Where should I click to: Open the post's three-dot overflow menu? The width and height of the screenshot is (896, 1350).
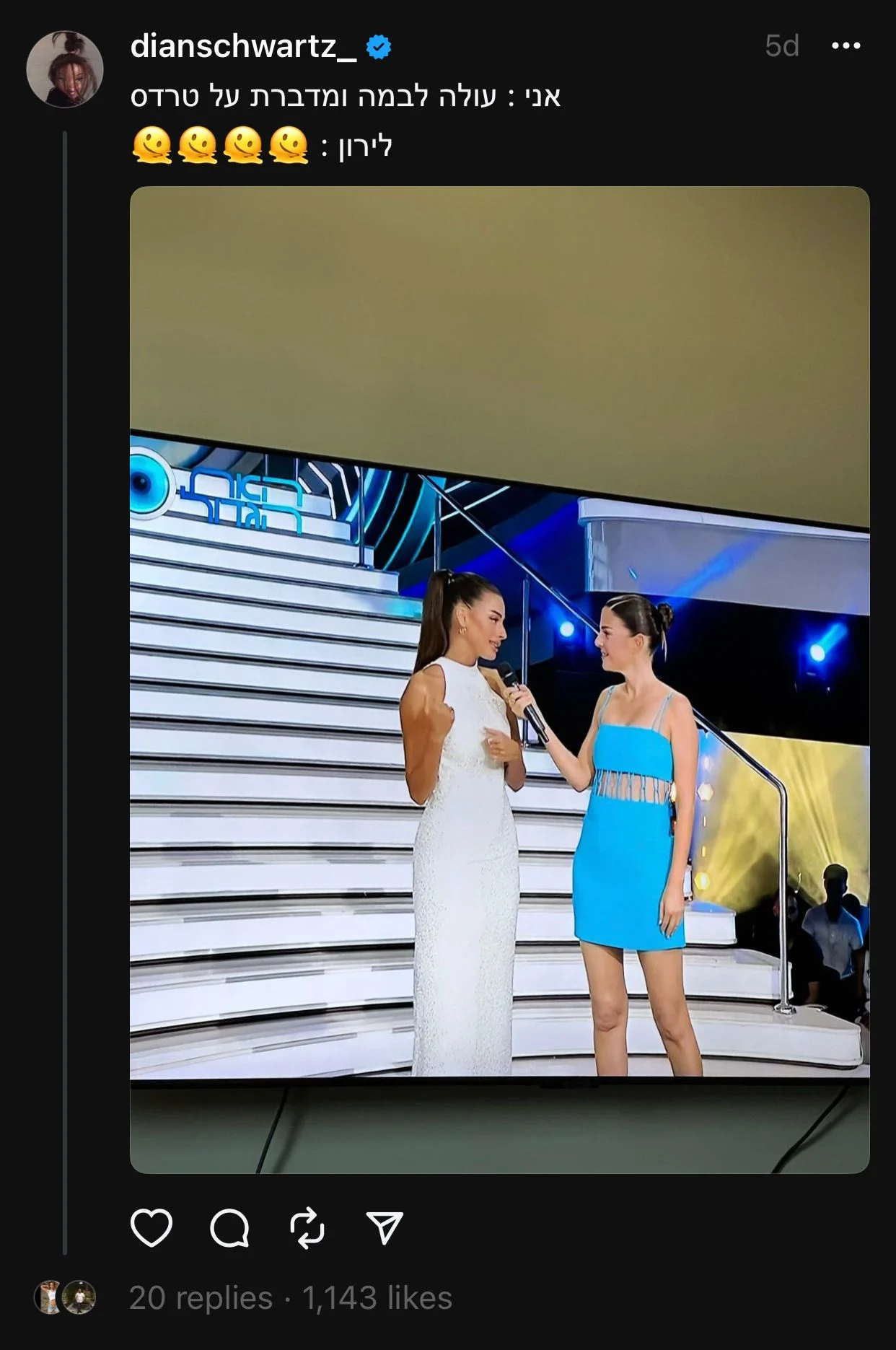click(846, 46)
